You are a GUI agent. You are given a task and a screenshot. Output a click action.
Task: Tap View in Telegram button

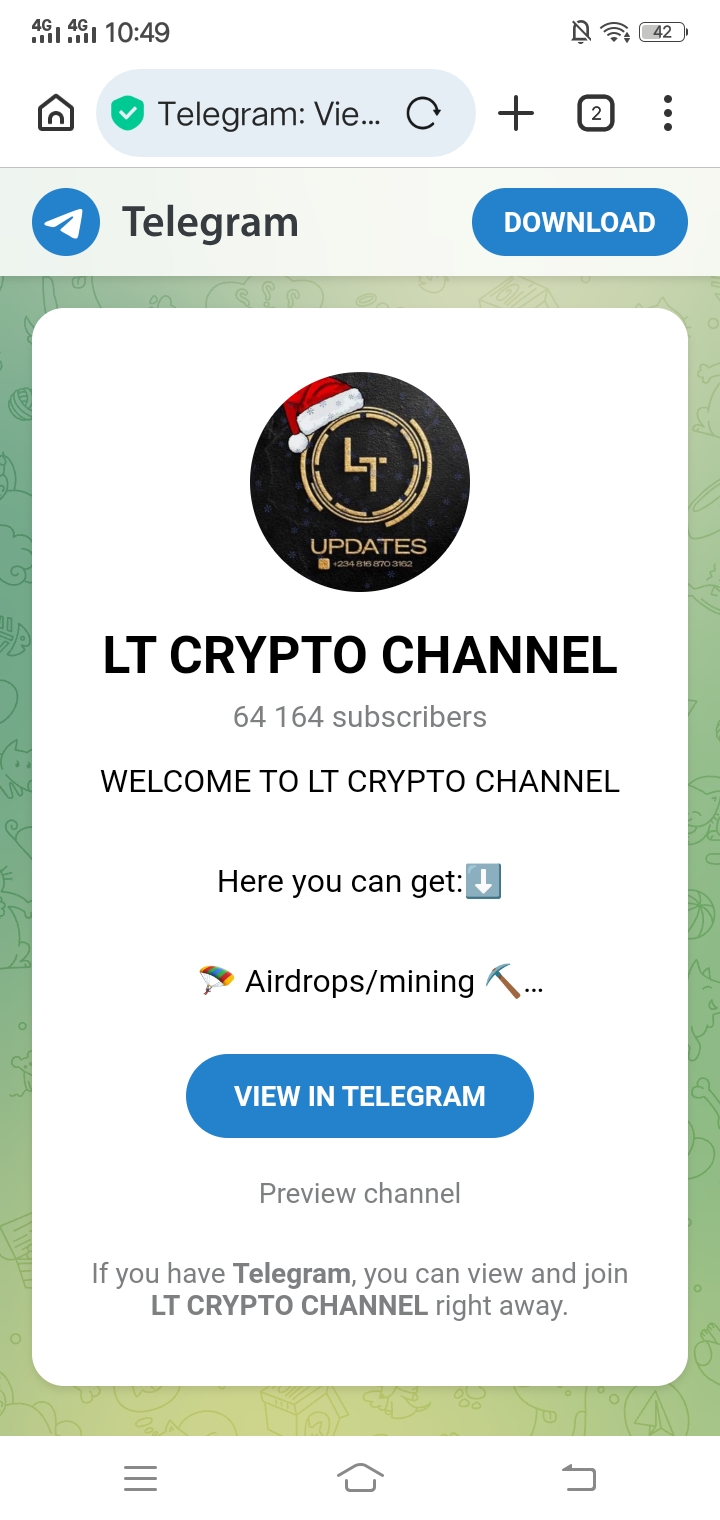pos(360,1096)
